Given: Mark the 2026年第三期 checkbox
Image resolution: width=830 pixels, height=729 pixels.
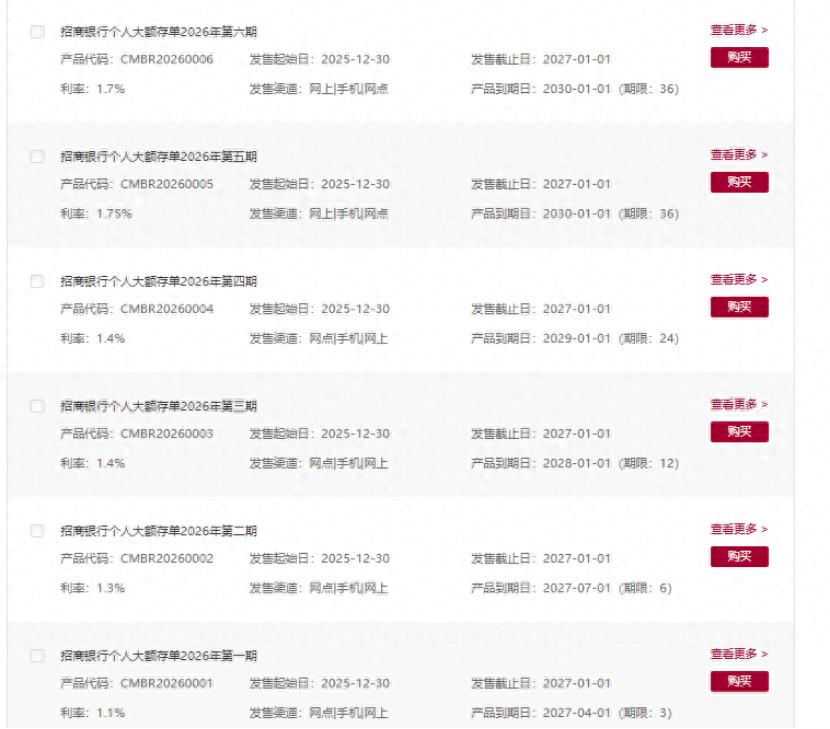Looking at the screenshot, I should coord(38,406).
